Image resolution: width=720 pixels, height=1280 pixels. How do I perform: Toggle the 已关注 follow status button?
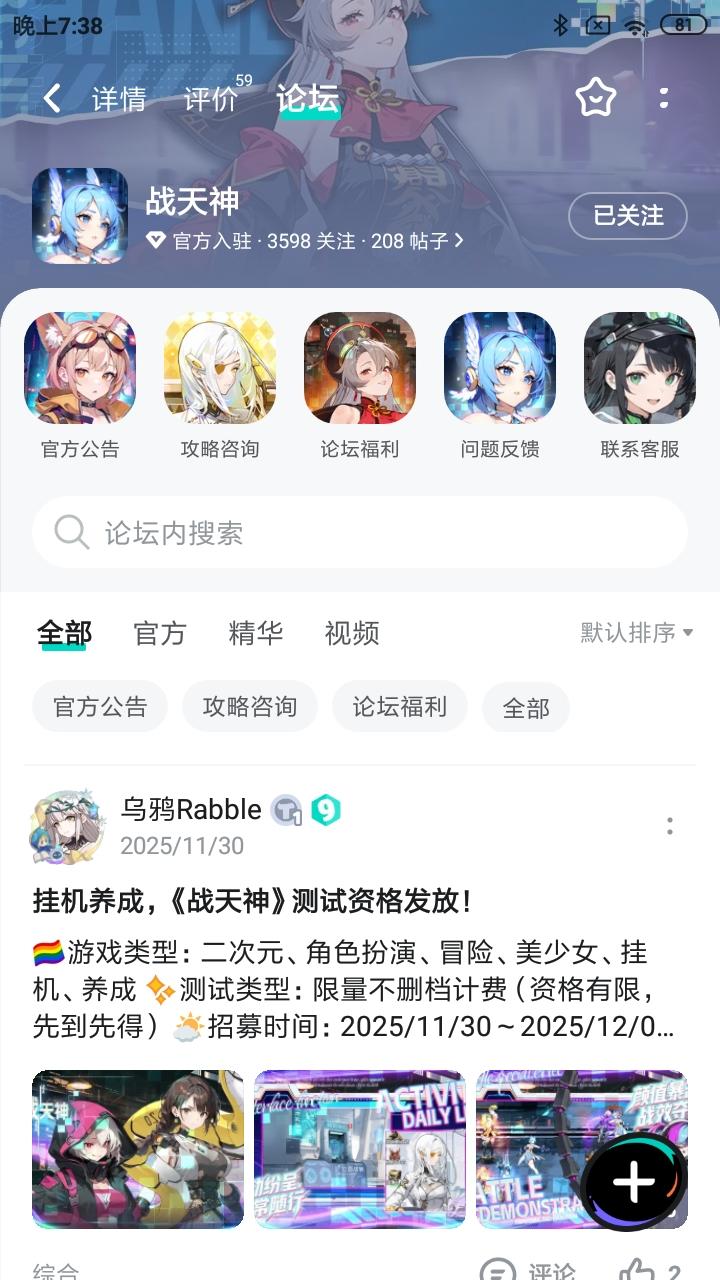click(628, 216)
